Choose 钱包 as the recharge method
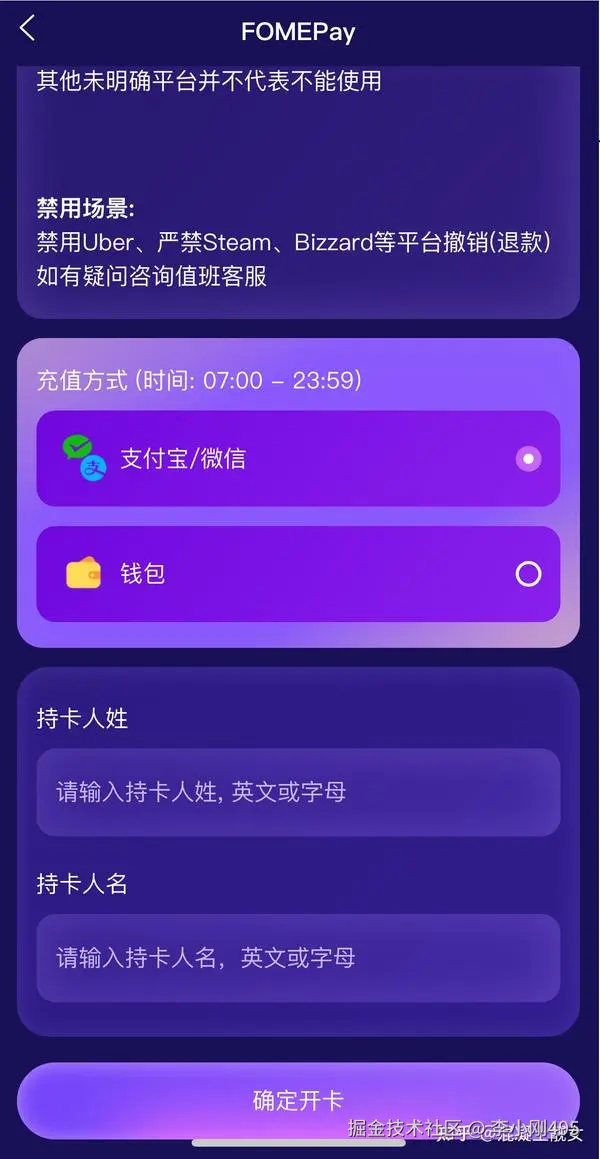 (298, 574)
